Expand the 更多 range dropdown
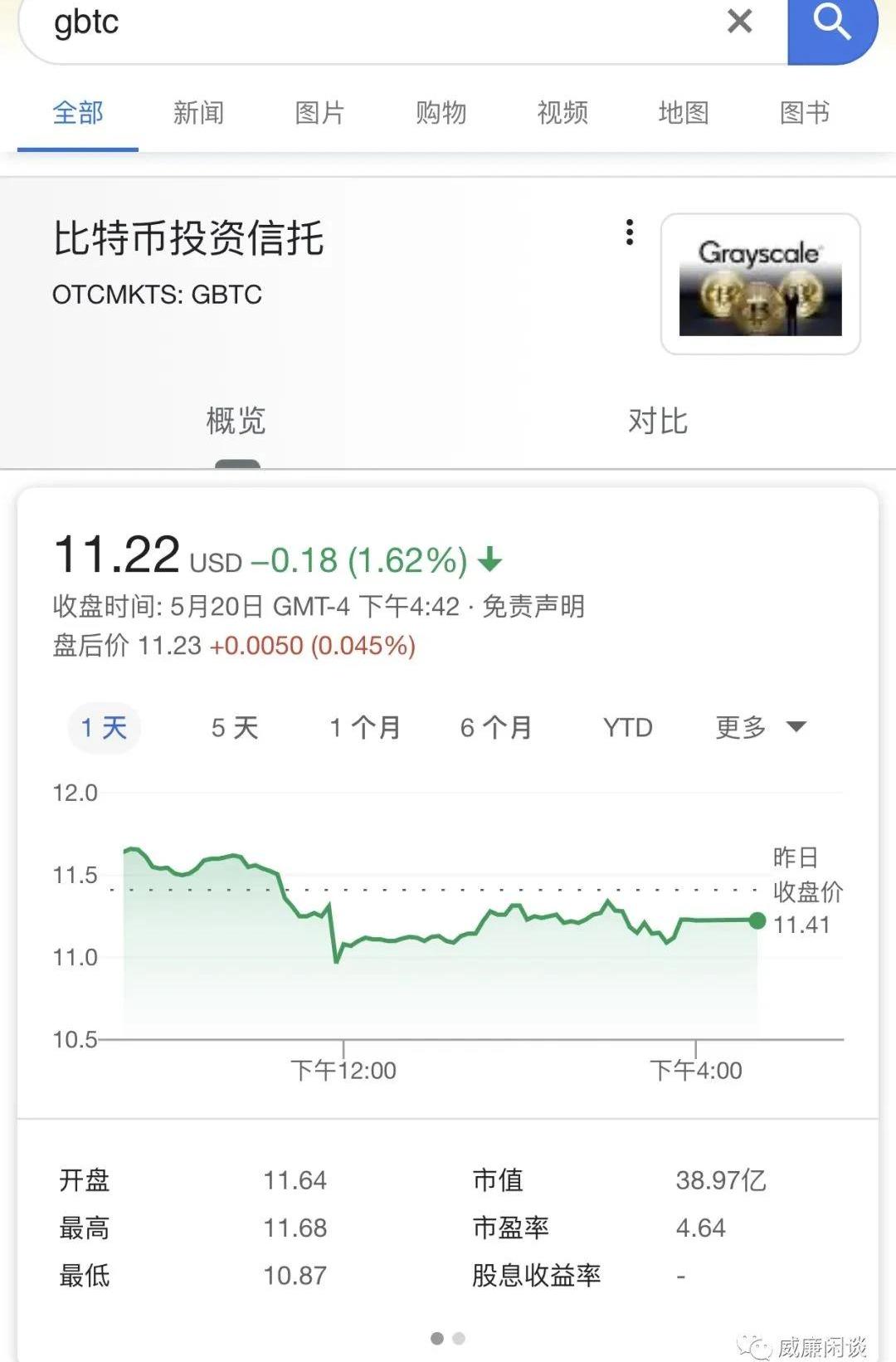Viewport: 896px width, 1362px height. point(760,728)
